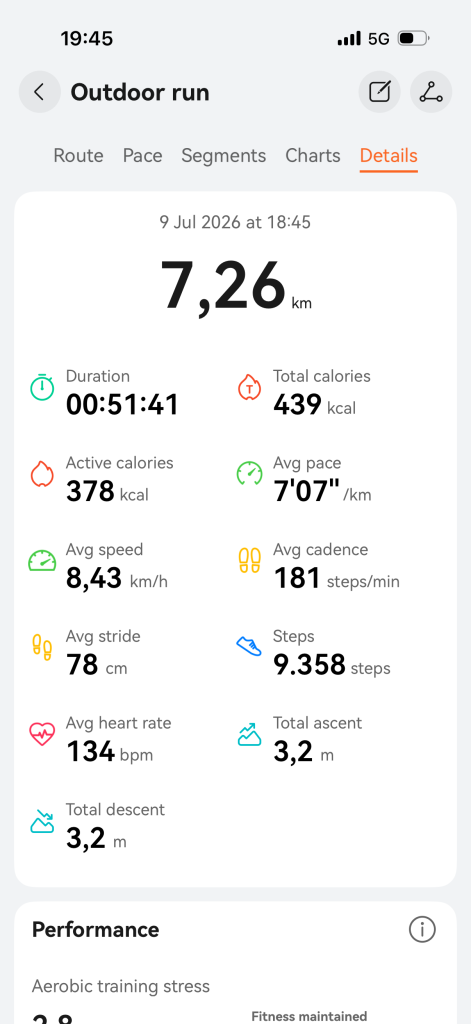Open the Performance info icon
The height and width of the screenshot is (1024, 471).
click(x=422, y=929)
